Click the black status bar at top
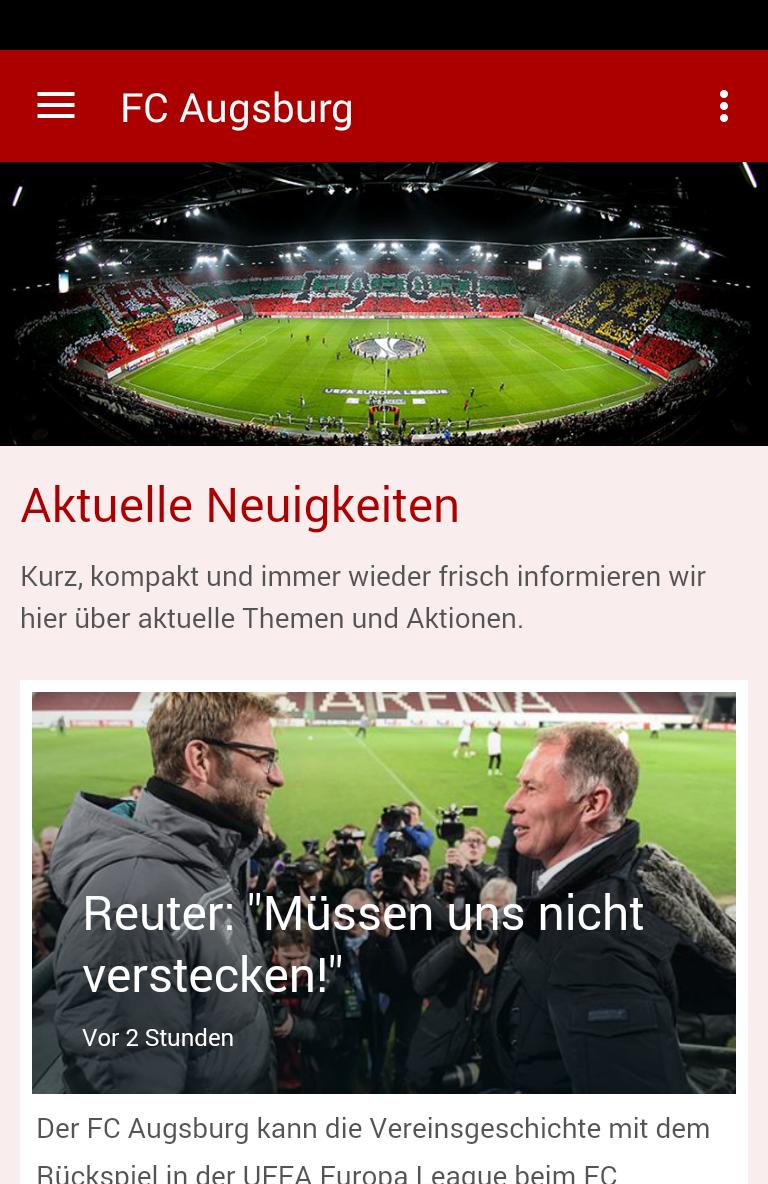The image size is (768, 1184). click(x=384, y=25)
